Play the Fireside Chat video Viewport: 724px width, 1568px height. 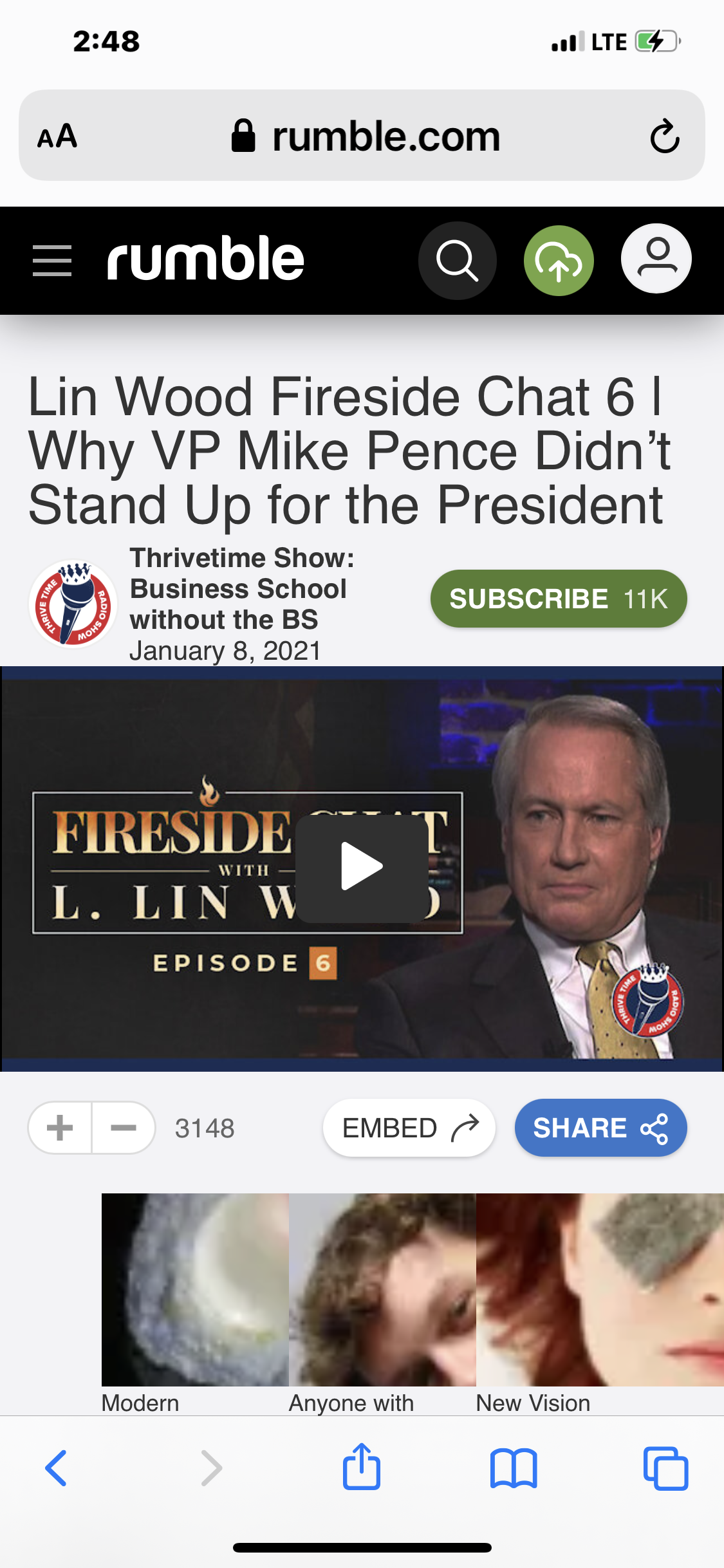pyautogui.click(x=362, y=867)
